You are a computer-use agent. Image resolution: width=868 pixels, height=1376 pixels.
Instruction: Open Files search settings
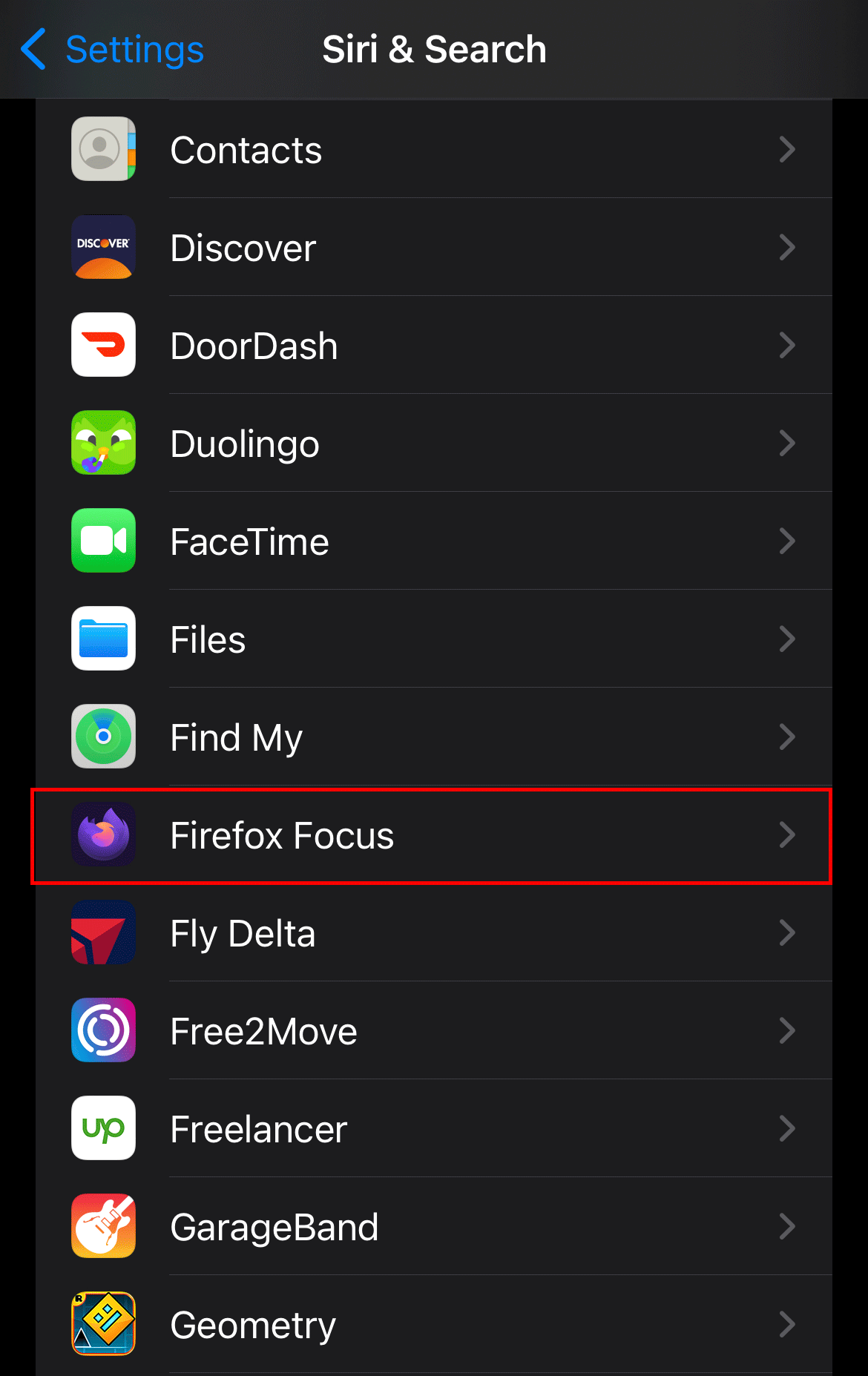tap(433, 639)
